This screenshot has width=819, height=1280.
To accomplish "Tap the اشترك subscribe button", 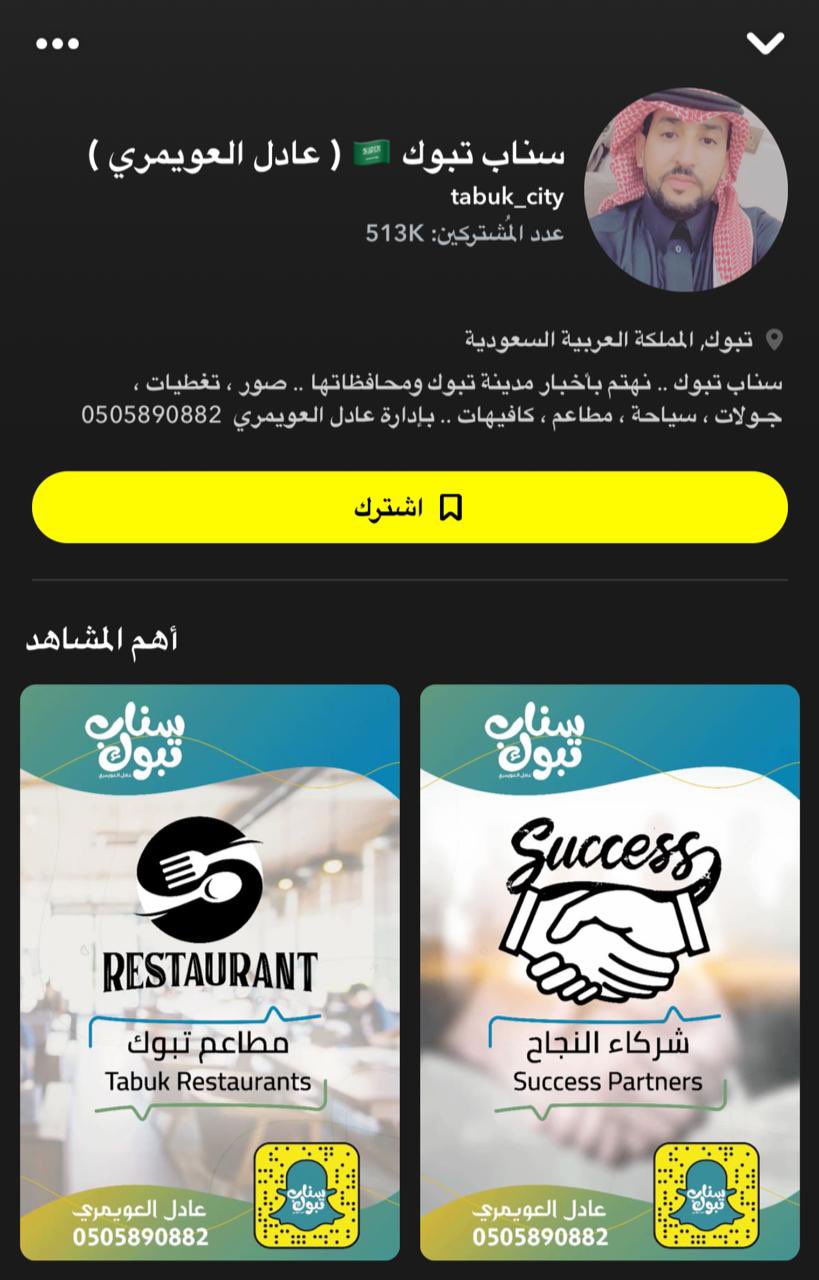I will (410, 508).
